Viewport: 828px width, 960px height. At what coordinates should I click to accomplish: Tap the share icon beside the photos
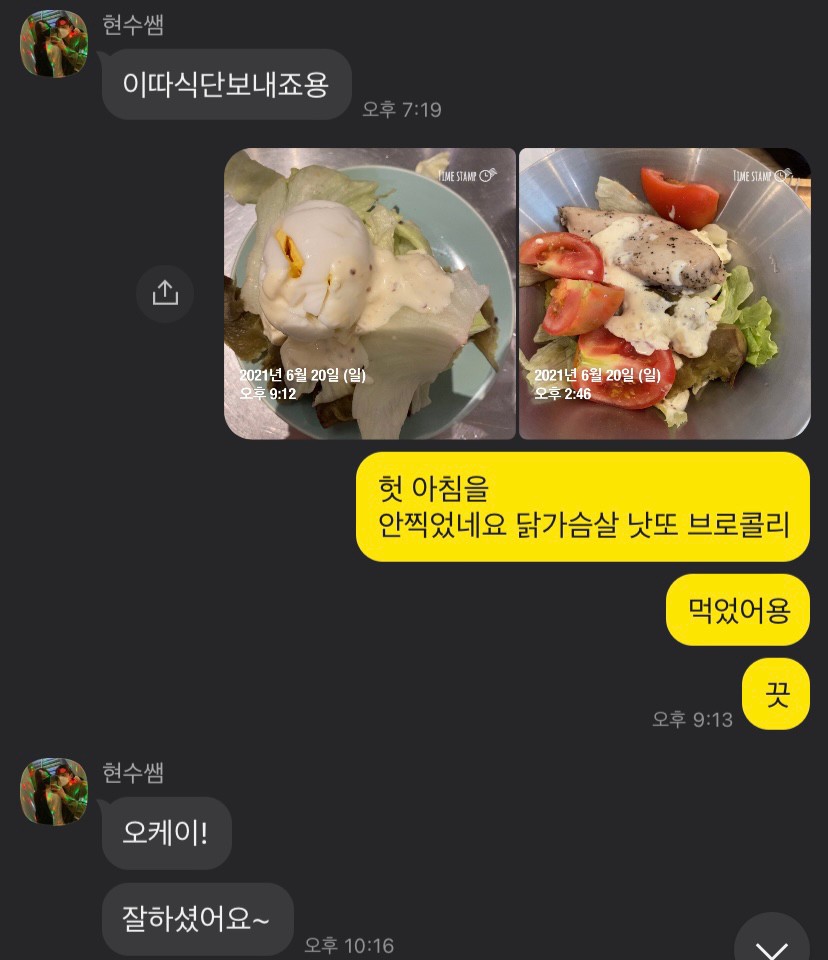tap(165, 293)
